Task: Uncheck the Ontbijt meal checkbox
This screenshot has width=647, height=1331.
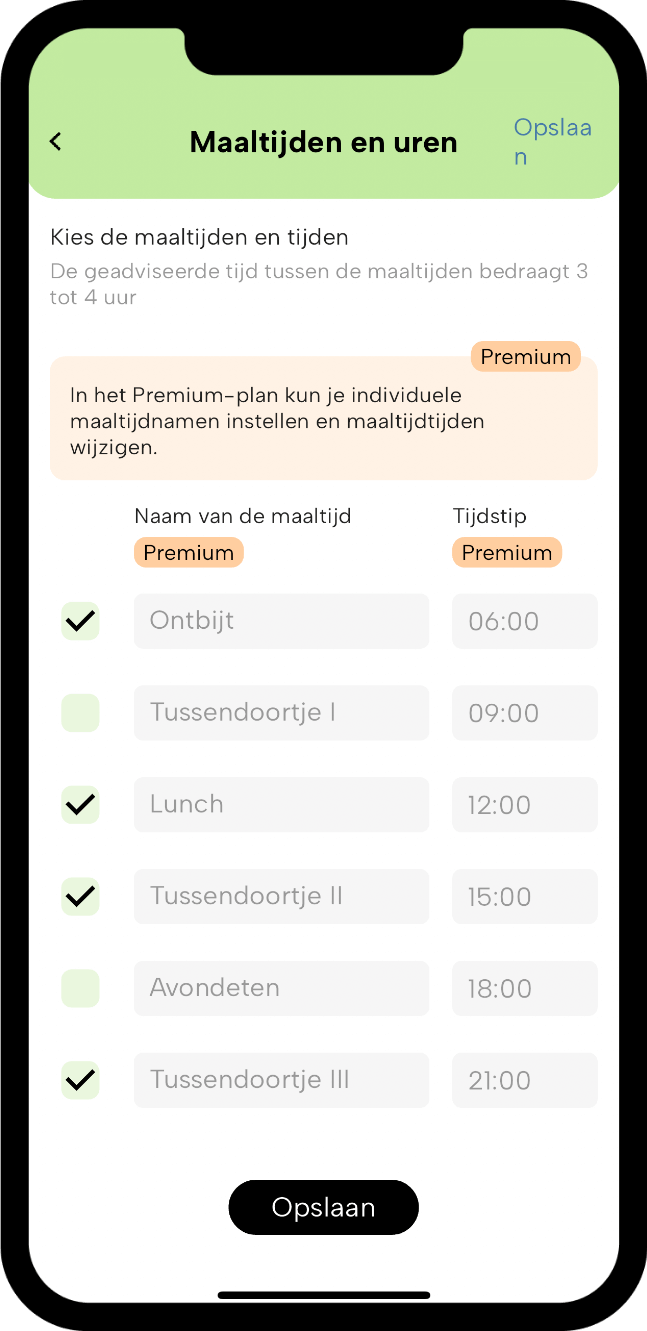Action: pos(80,621)
